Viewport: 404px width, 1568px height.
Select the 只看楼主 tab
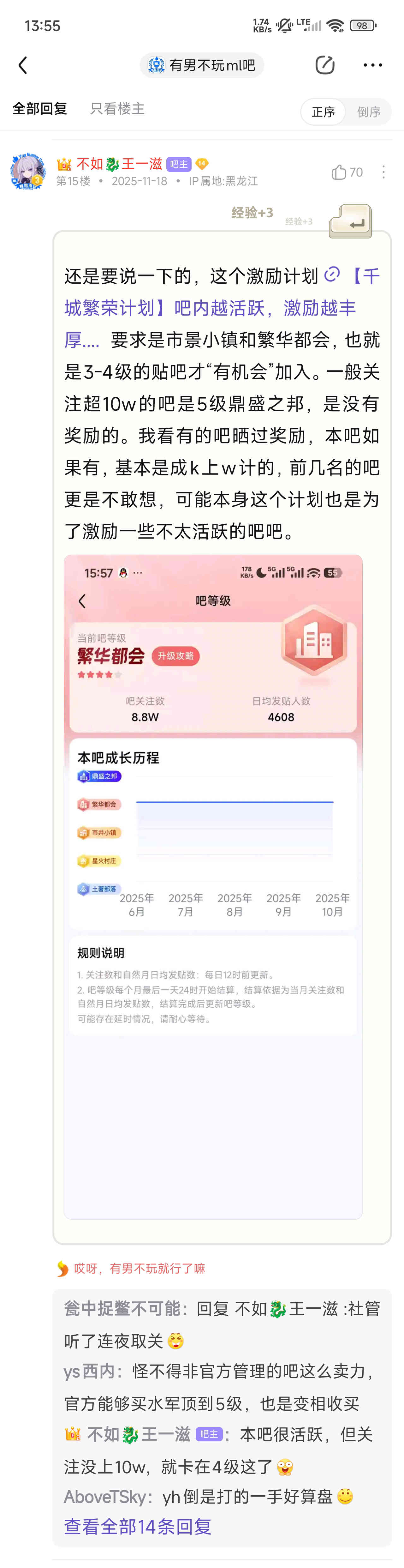[x=117, y=108]
